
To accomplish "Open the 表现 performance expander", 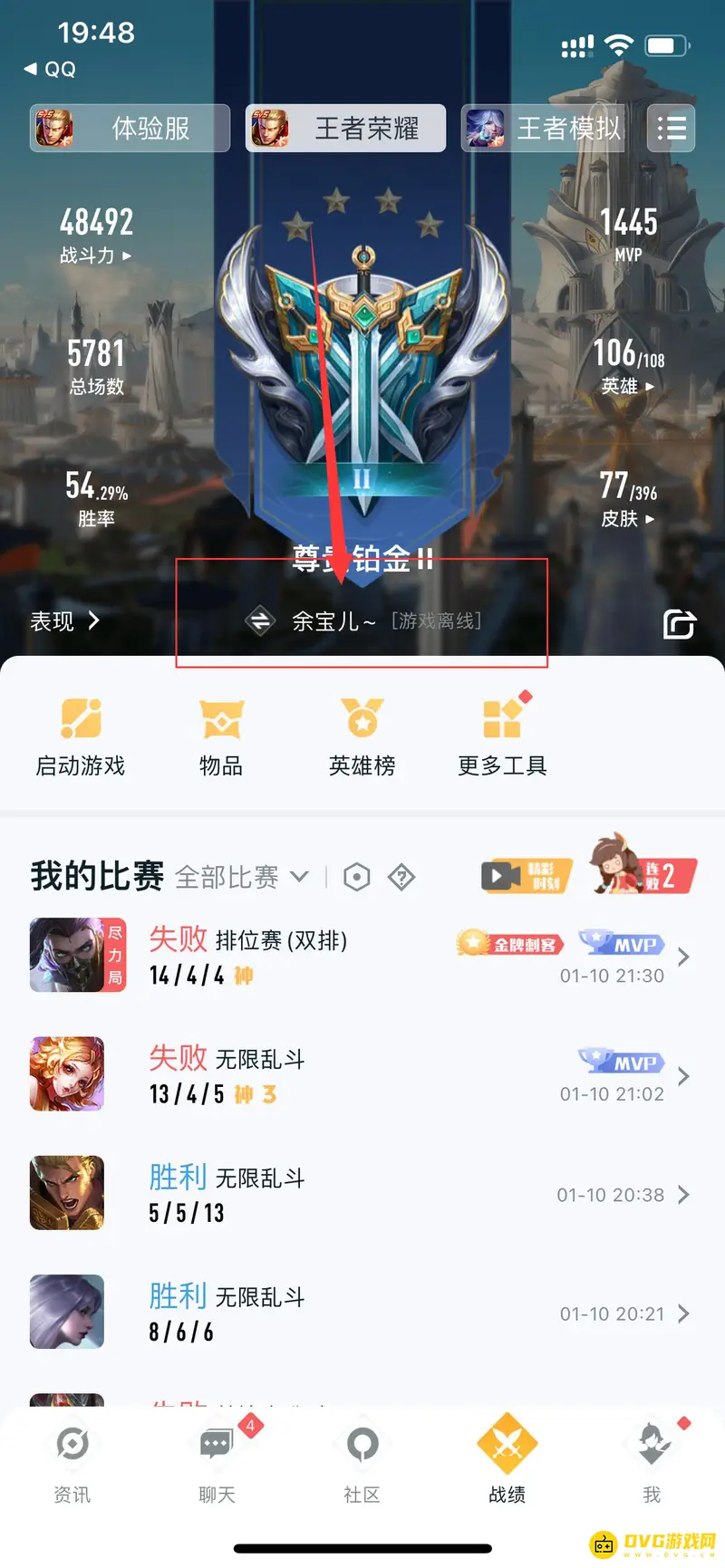I will pyautogui.click(x=63, y=621).
